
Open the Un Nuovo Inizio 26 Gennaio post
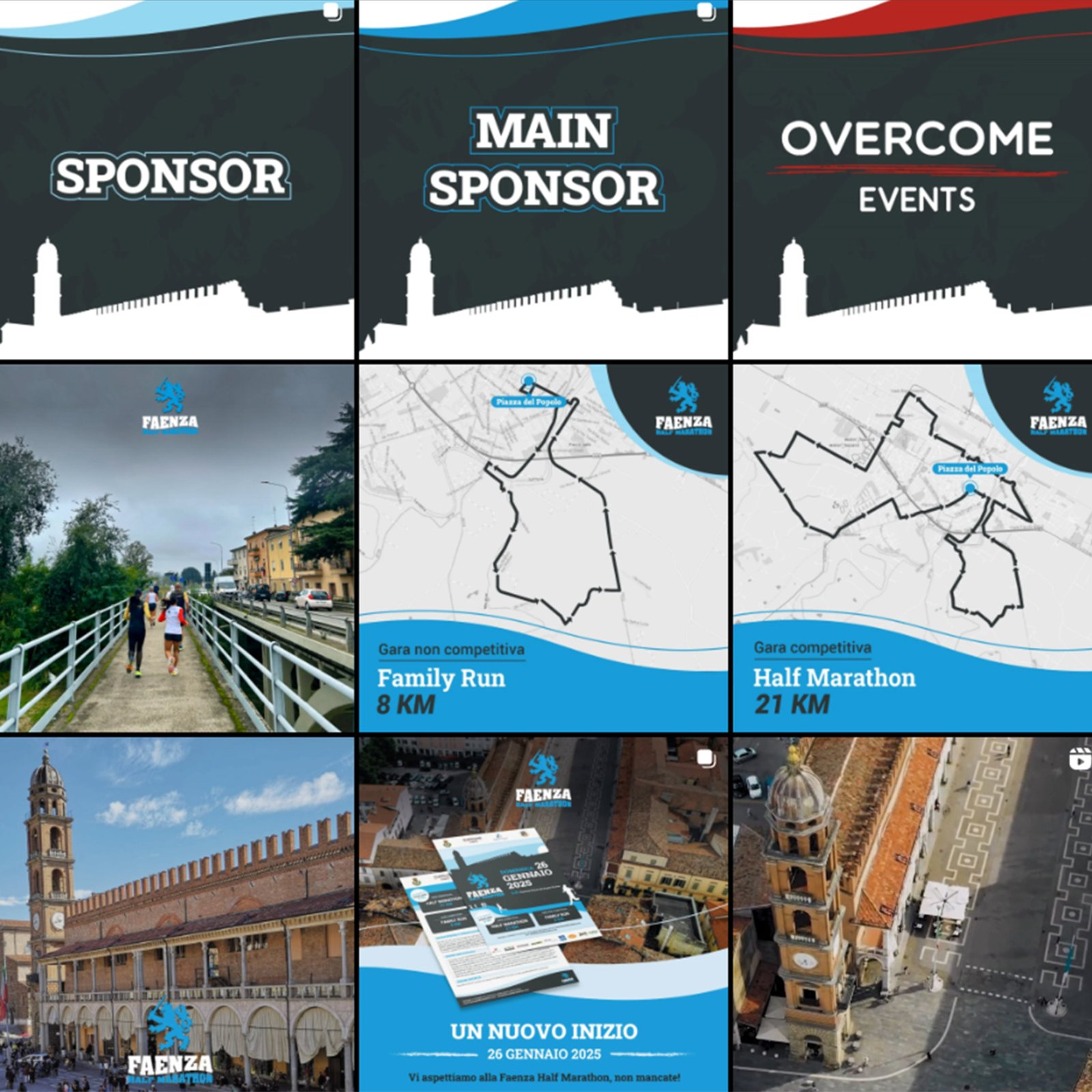point(543,915)
